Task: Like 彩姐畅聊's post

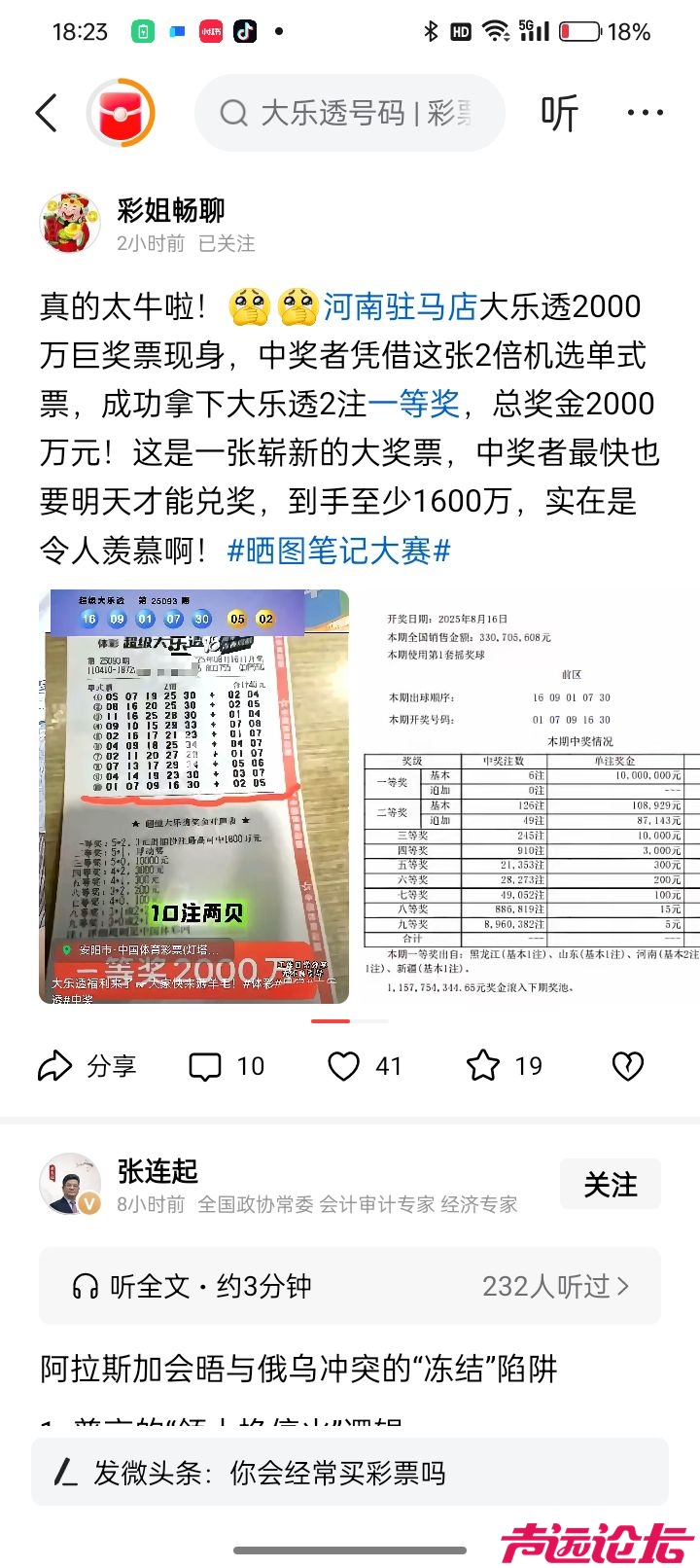Action: point(365,1066)
